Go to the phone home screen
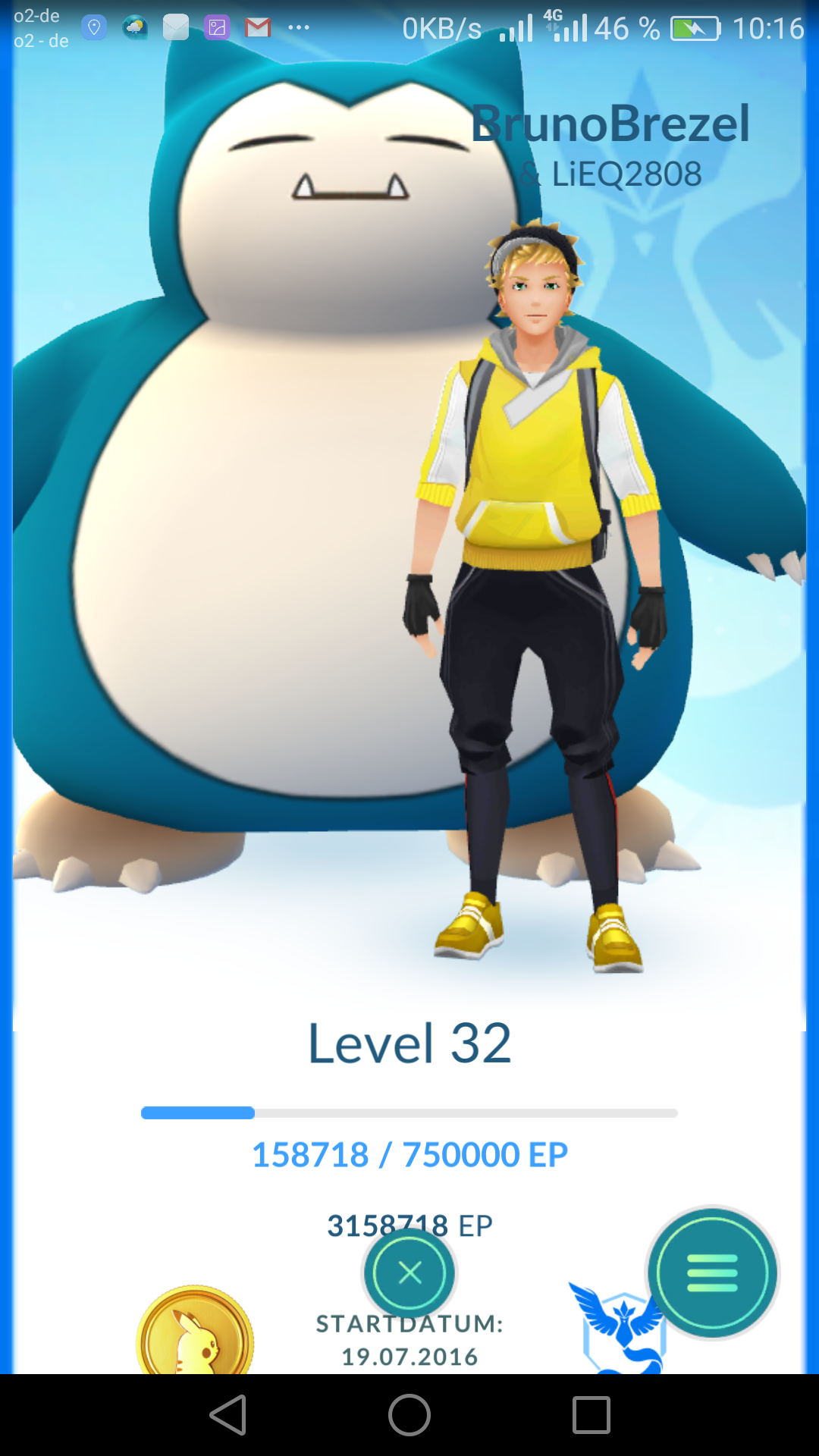 tap(409, 1415)
